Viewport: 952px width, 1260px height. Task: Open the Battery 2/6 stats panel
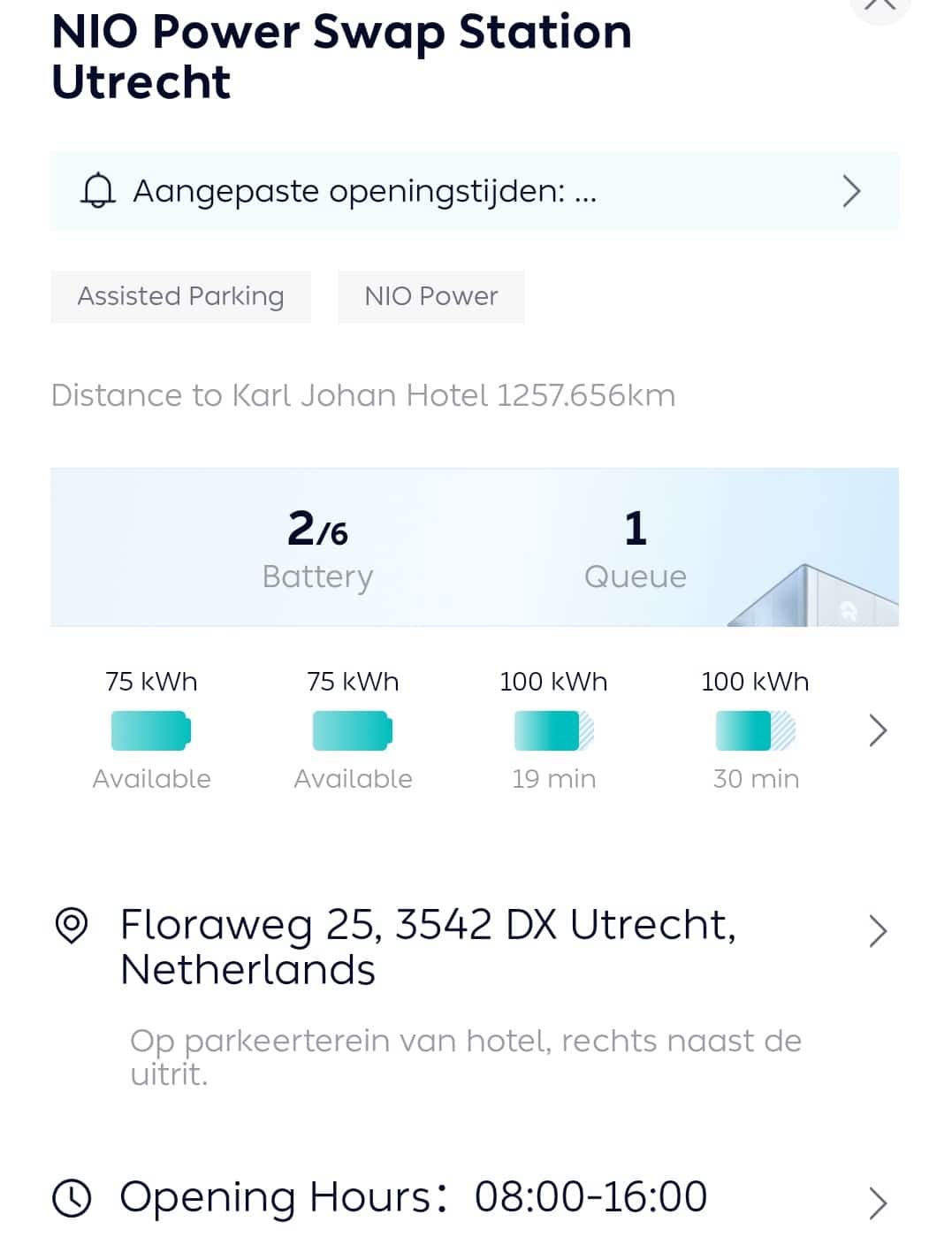click(x=317, y=546)
